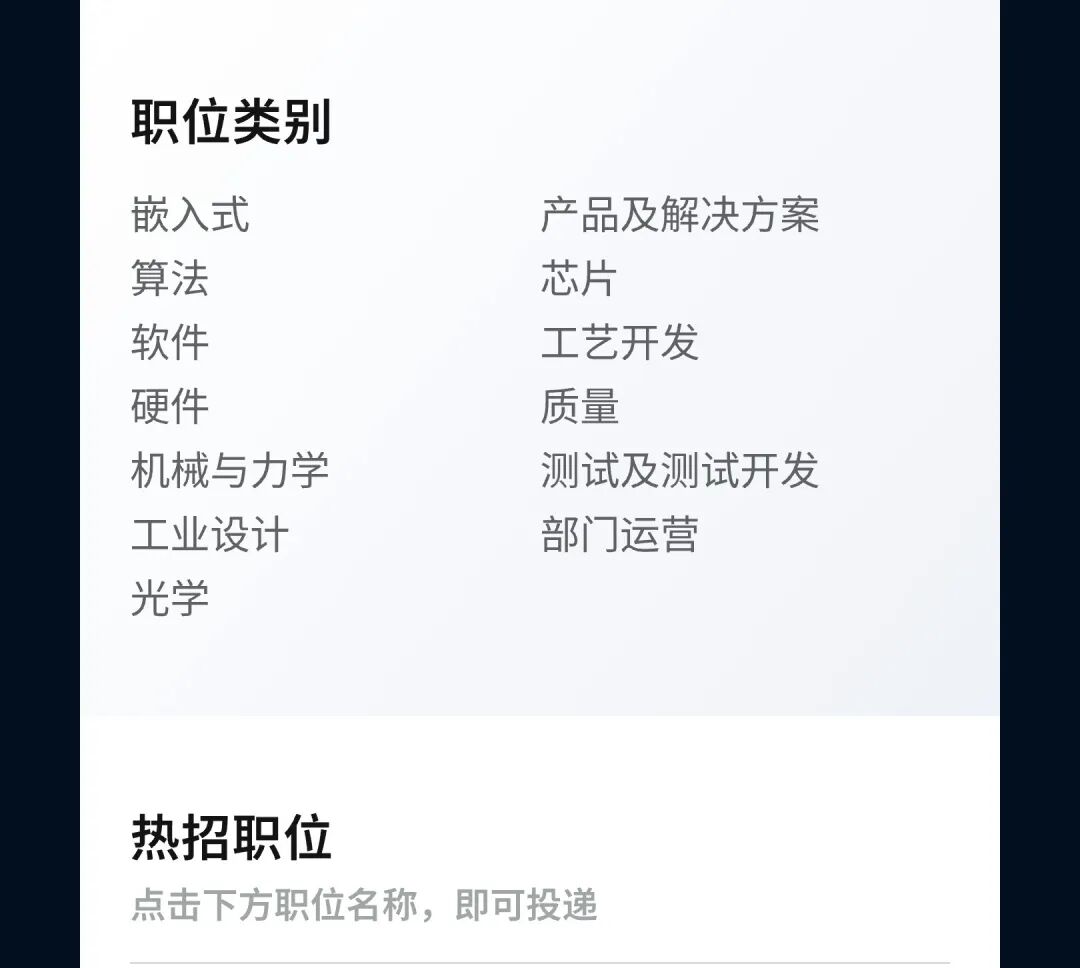
Task: Select the 算法 job category
Action: point(170,279)
